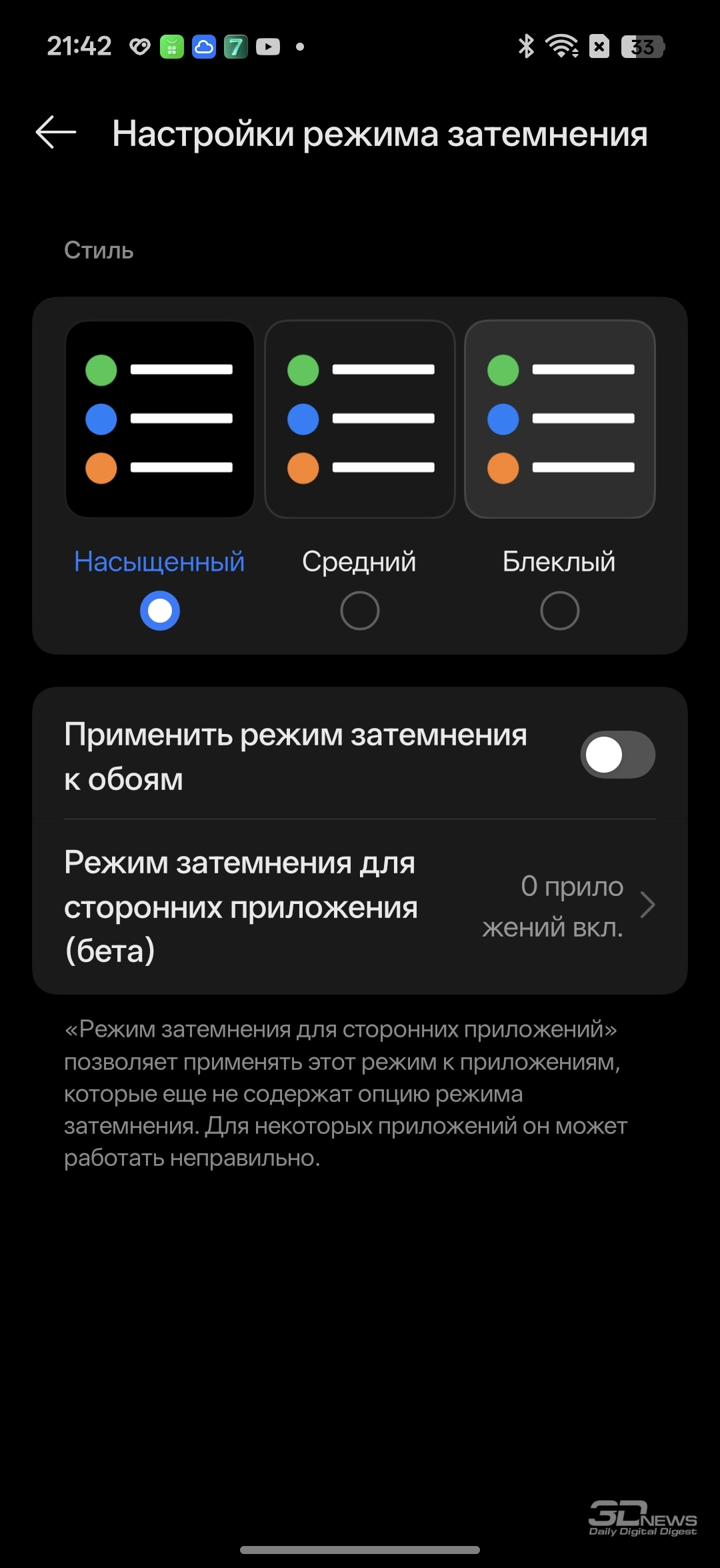The height and width of the screenshot is (1568, 720).
Task: Choose the Средний style radio button
Action: (x=360, y=610)
